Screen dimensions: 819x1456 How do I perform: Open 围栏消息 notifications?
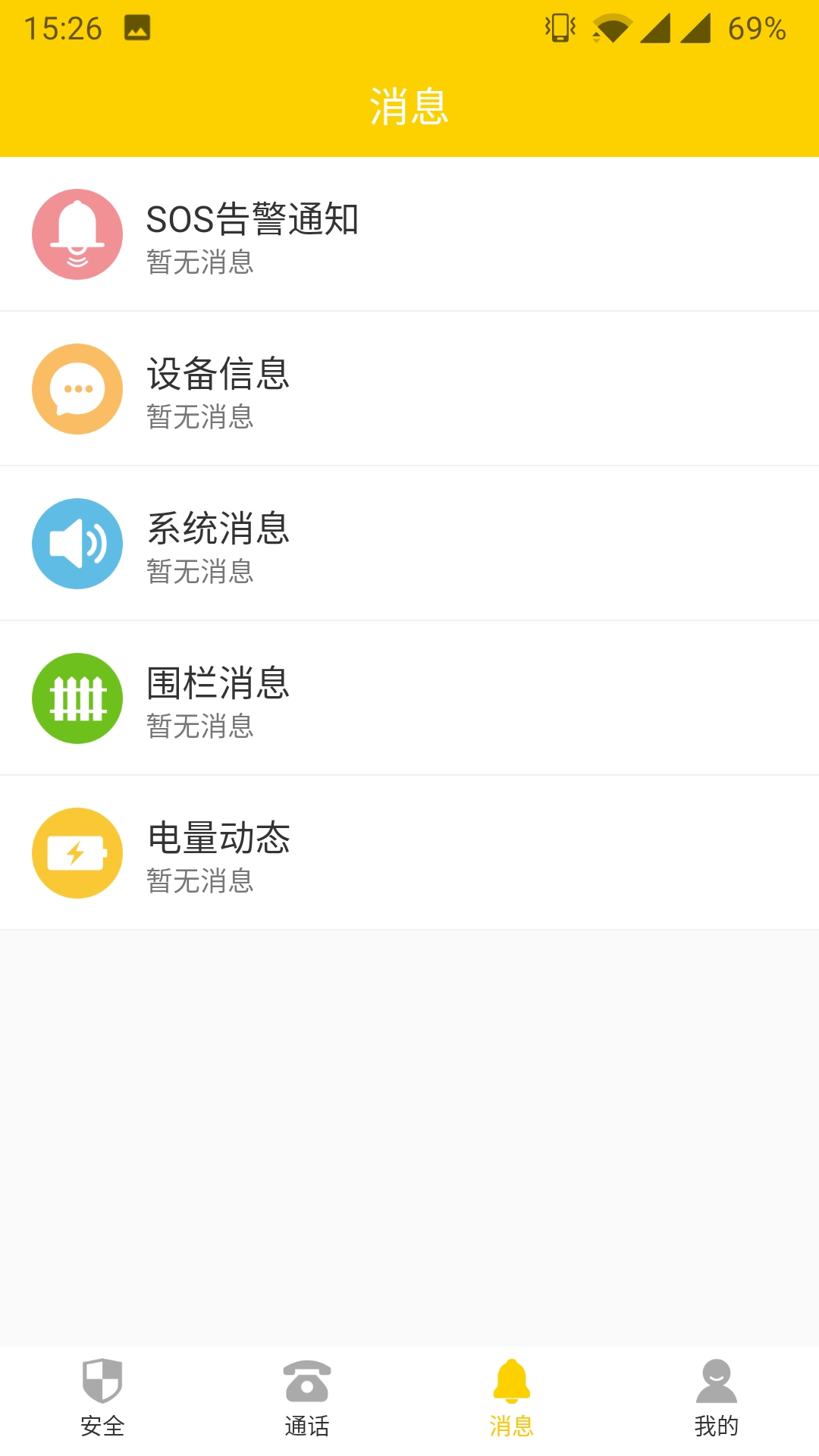[x=409, y=698]
